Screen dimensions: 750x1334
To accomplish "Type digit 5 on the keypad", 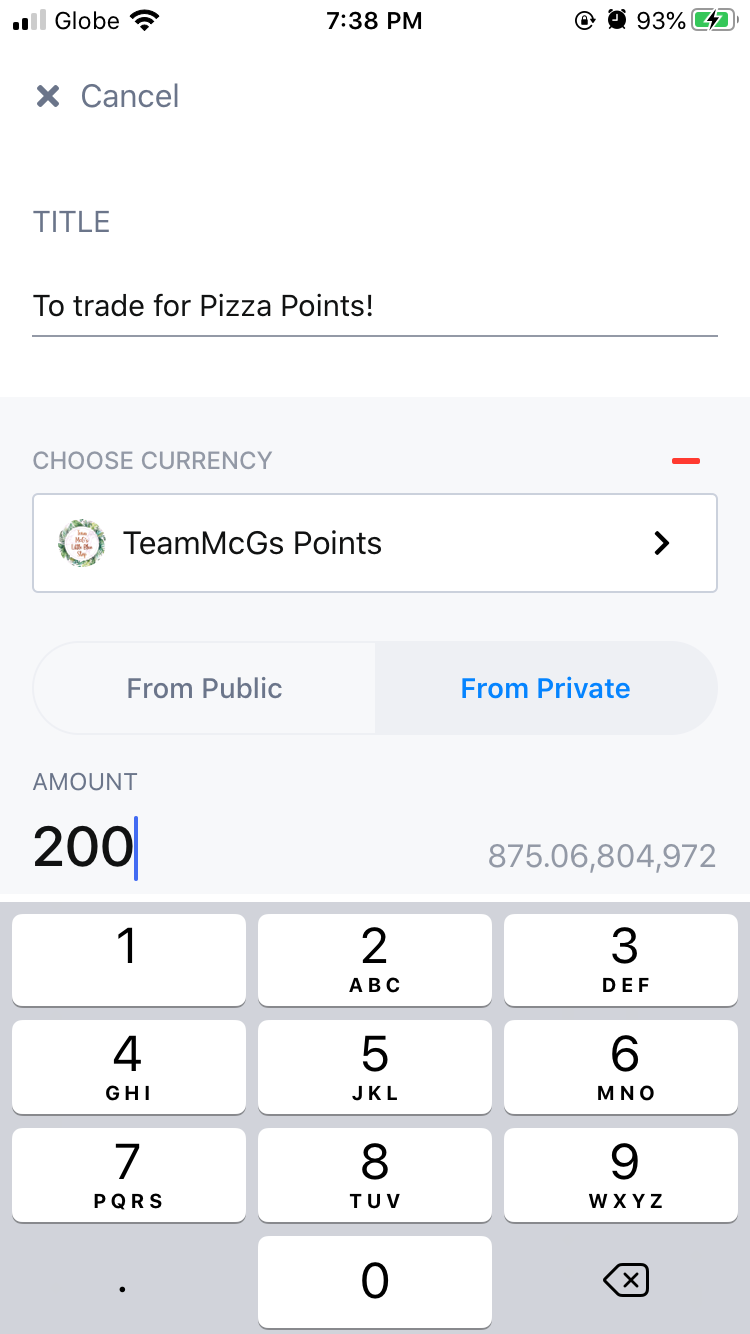I will pyautogui.click(x=375, y=1067).
